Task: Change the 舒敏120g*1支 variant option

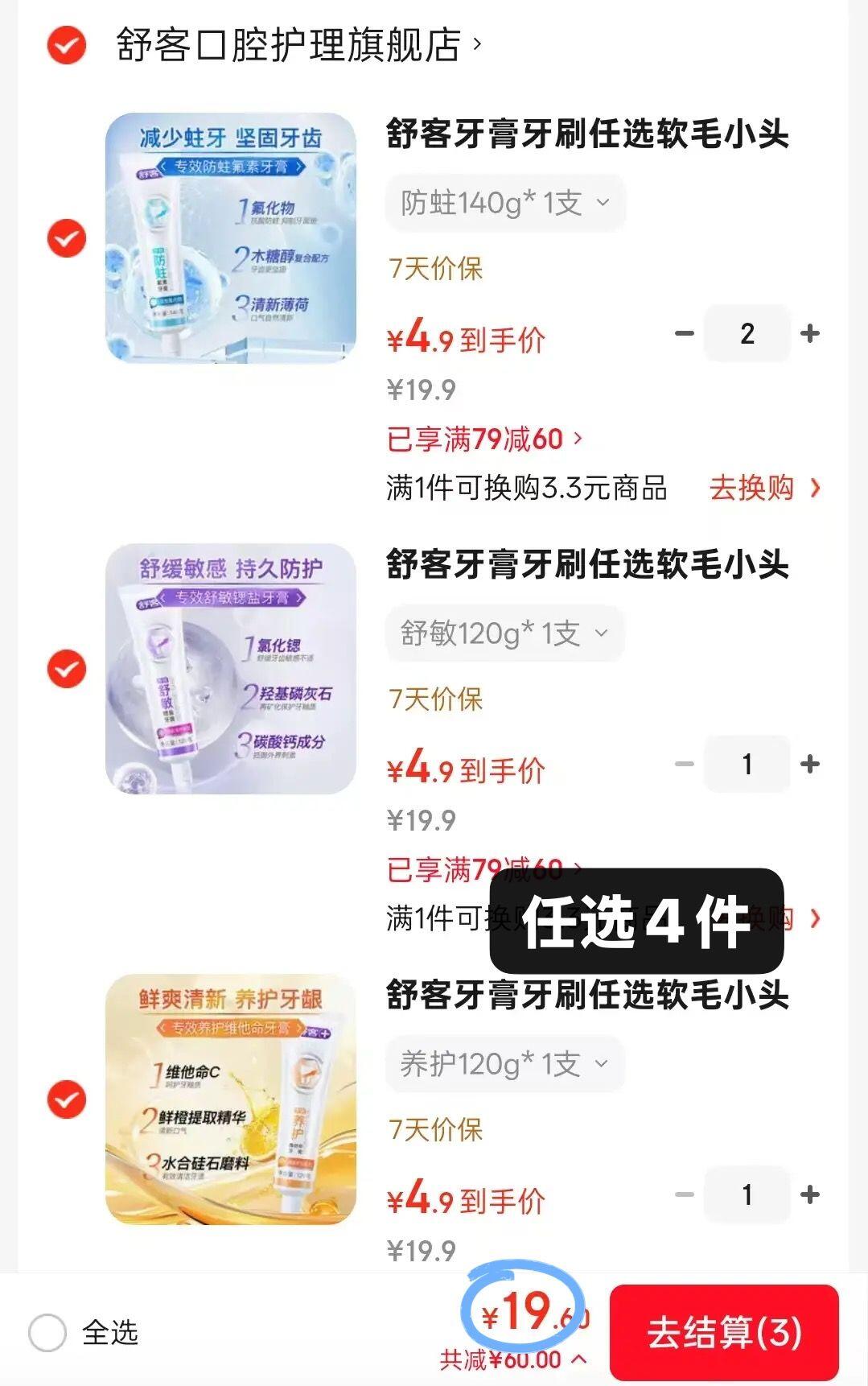Action: pos(504,633)
